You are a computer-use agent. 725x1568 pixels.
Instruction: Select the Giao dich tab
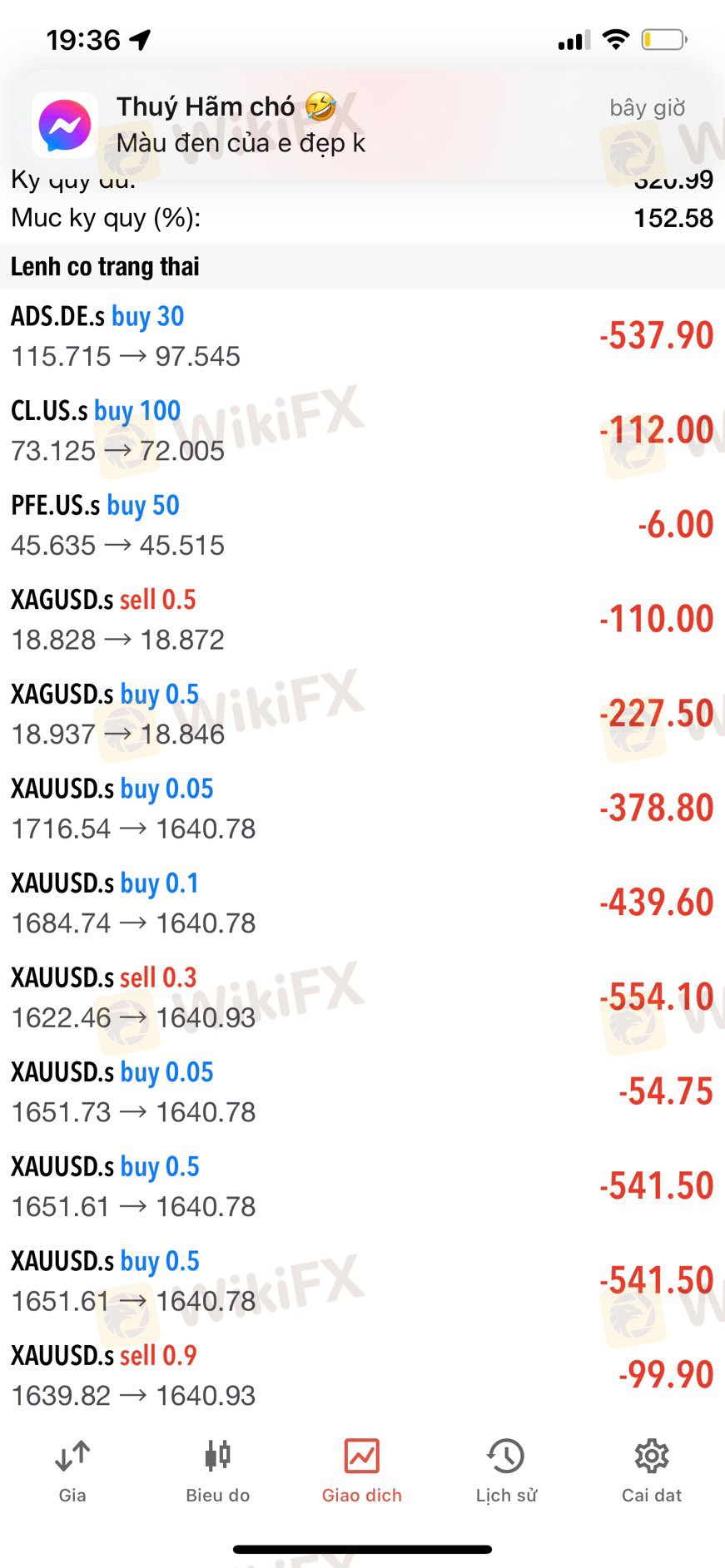coord(362,1471)
